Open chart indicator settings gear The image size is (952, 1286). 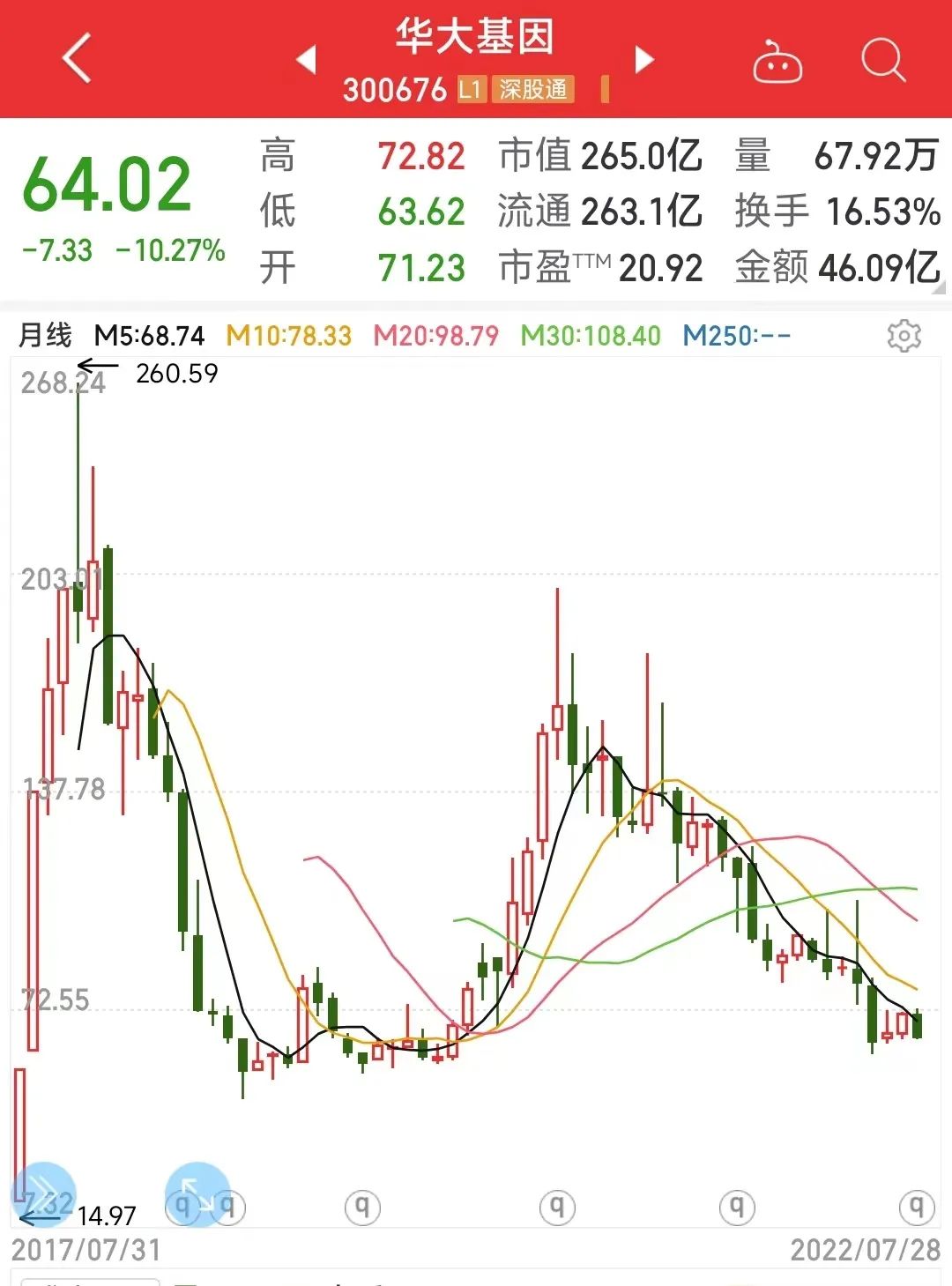point(904,336)
